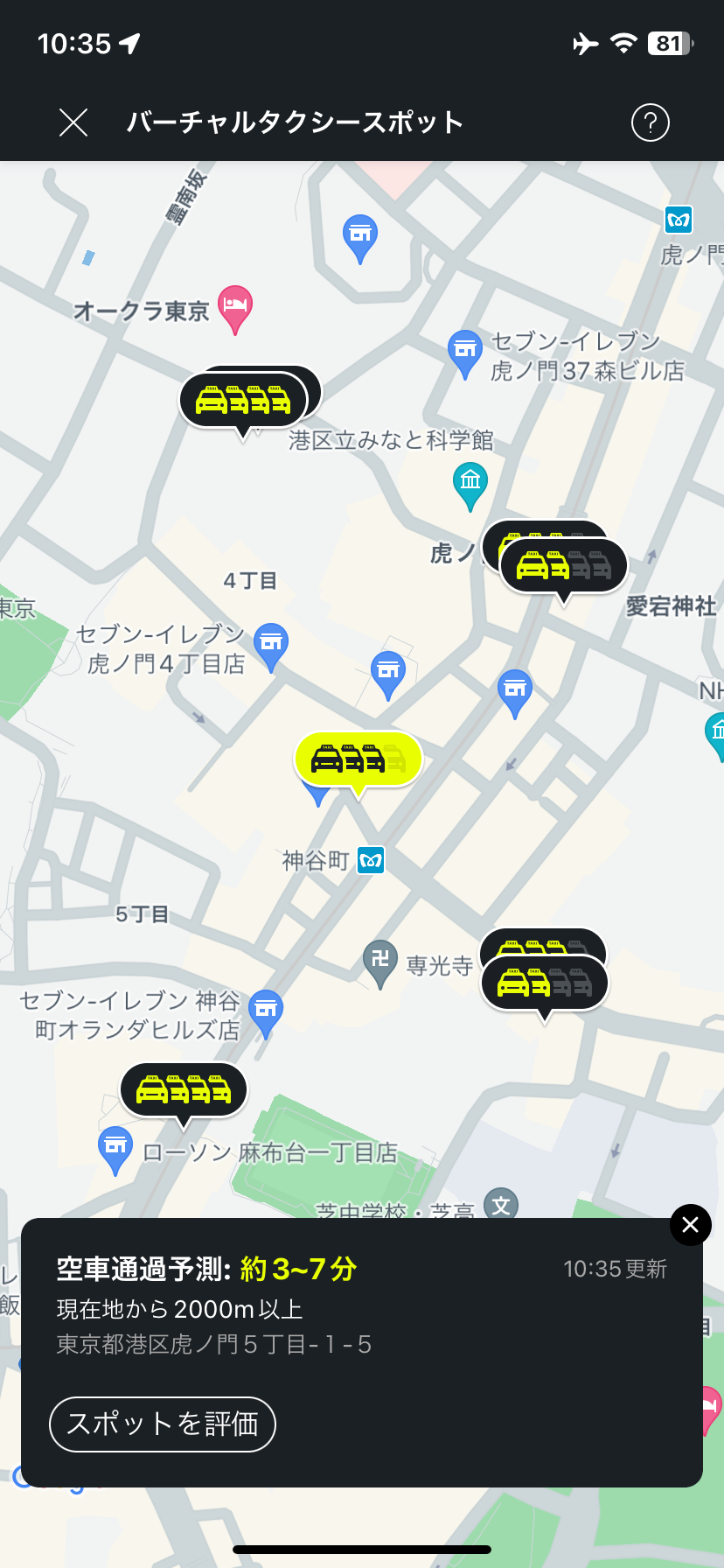
Task: Tap the スポットを評価 button
Action: tap(162, 1424)
